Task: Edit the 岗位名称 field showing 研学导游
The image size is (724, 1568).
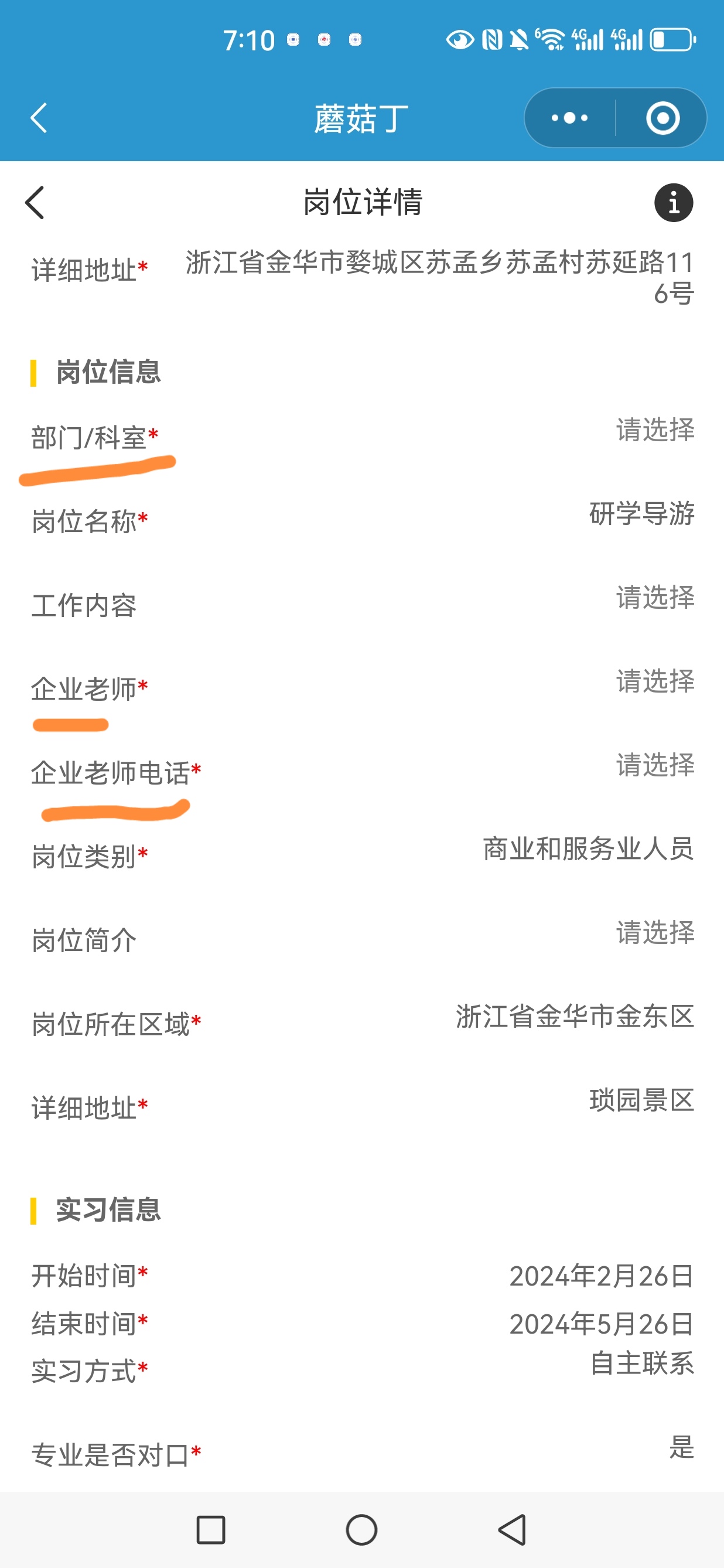Action: 362,517
